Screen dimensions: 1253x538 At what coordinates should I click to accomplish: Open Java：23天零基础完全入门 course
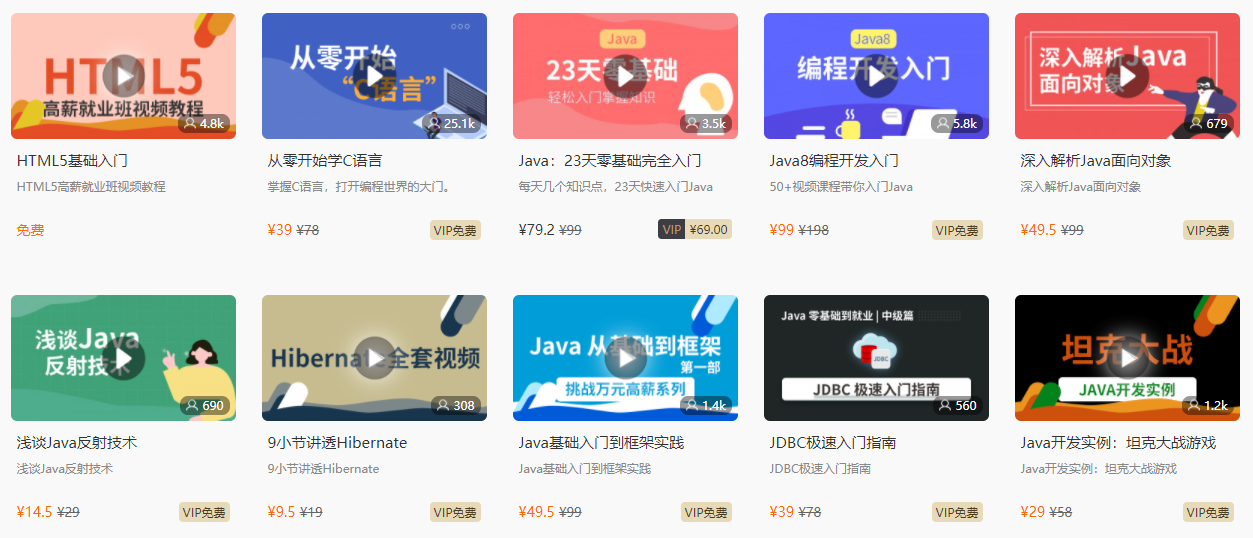609,160
